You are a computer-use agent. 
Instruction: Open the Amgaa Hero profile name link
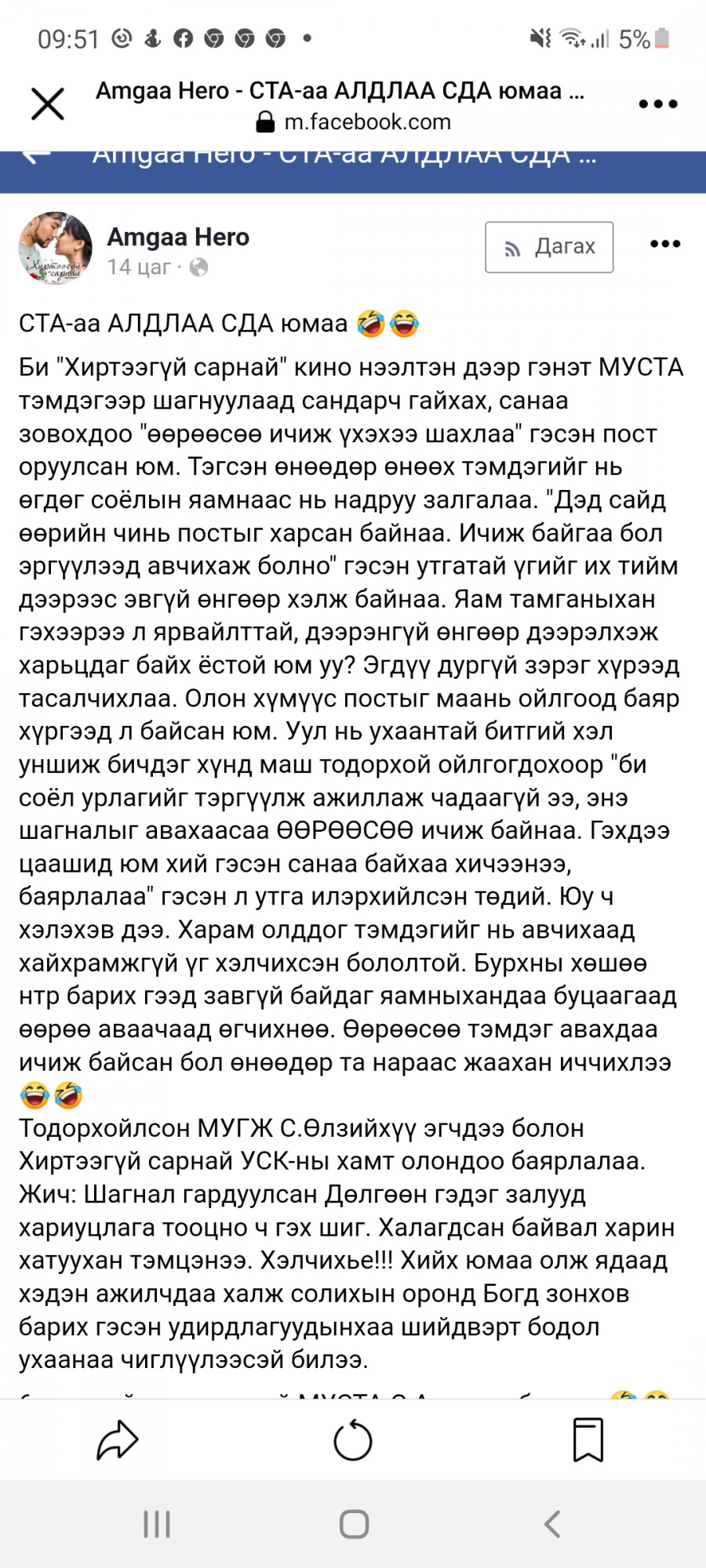coord(178,237)
